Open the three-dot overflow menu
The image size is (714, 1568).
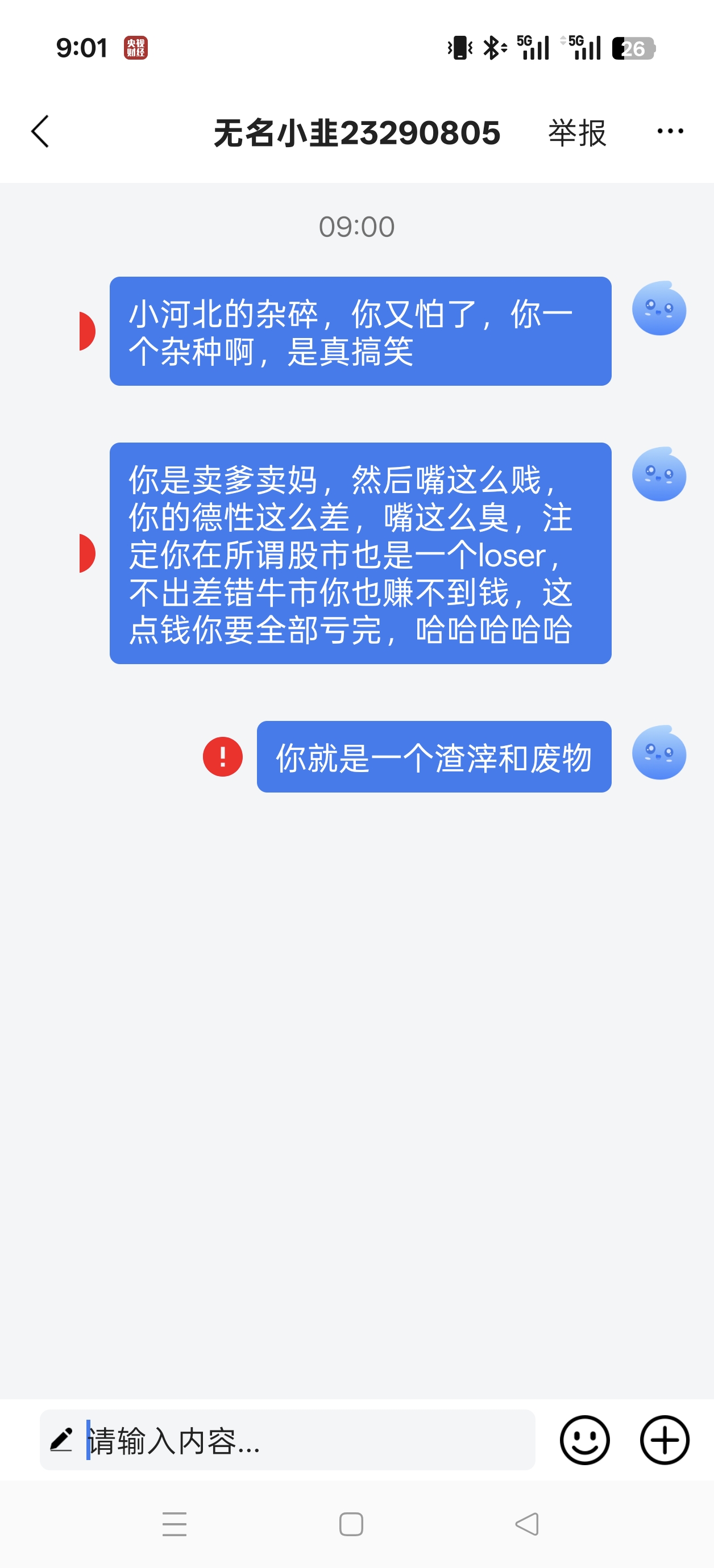point(670,131)
